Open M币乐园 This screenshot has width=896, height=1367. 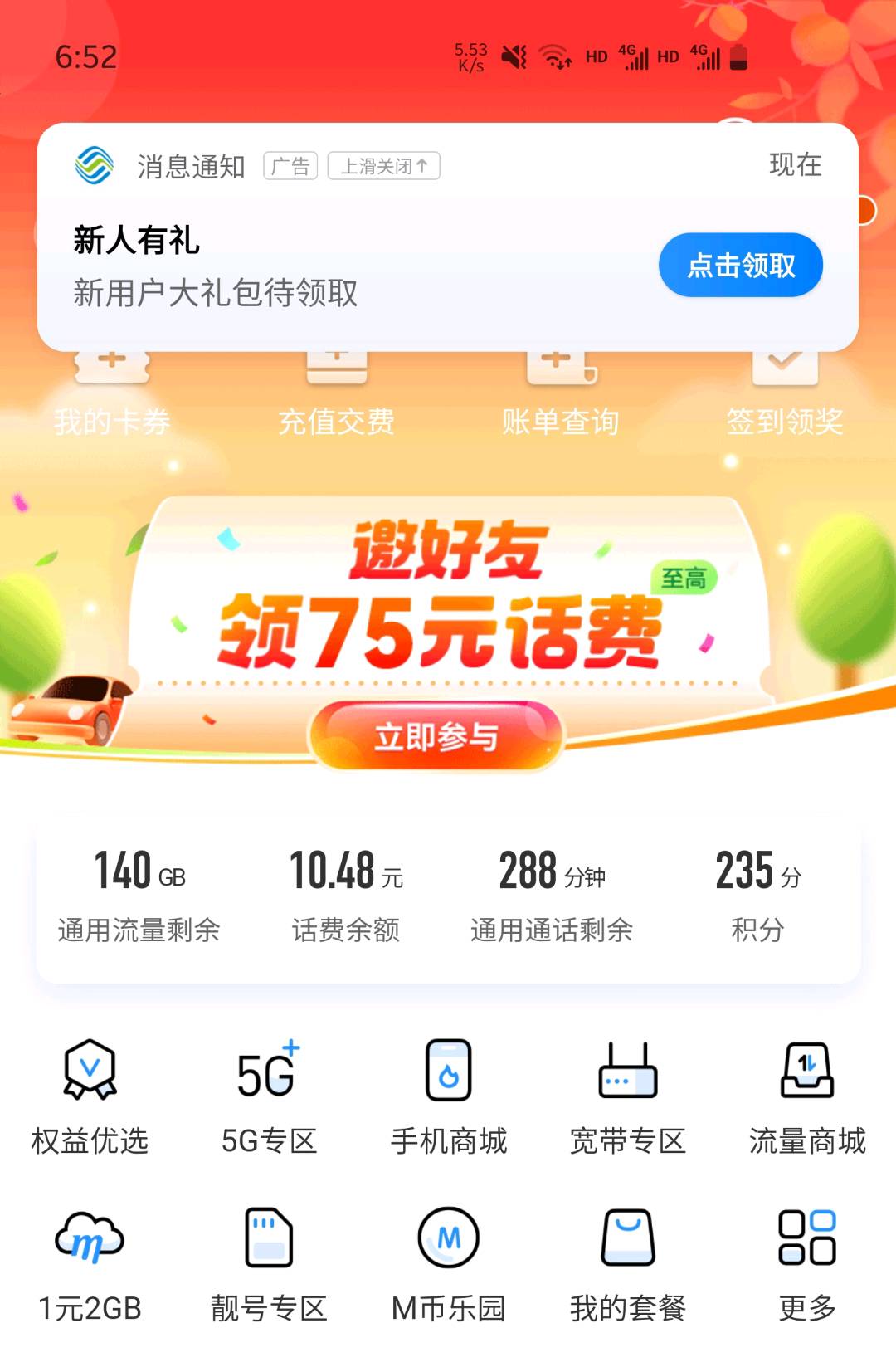point(448,1263)
